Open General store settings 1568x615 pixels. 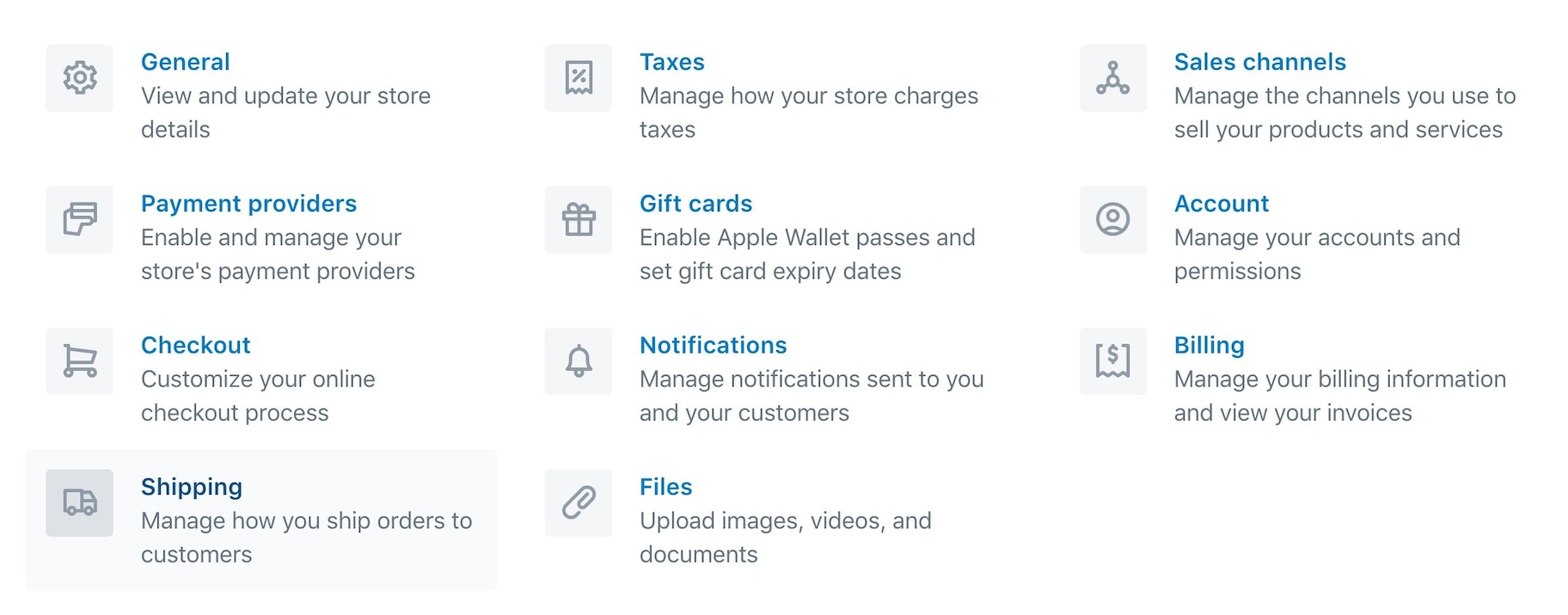[x=185, y=62]
